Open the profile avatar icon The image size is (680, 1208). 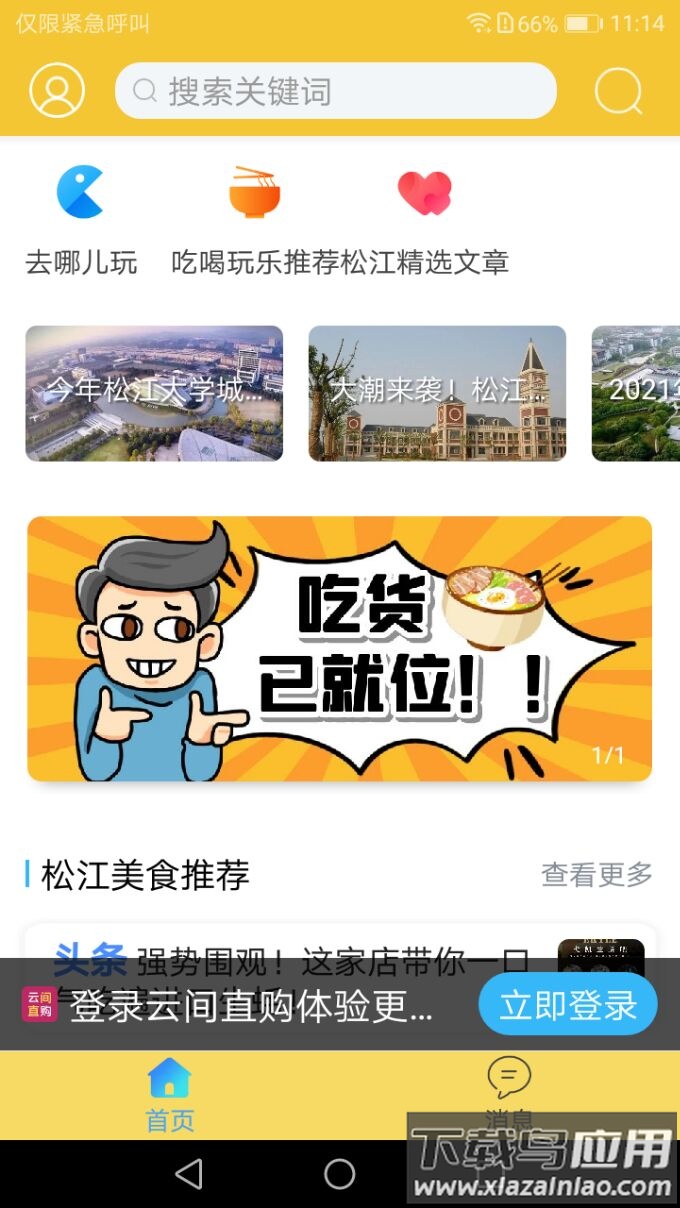click(x=57, y=91)
